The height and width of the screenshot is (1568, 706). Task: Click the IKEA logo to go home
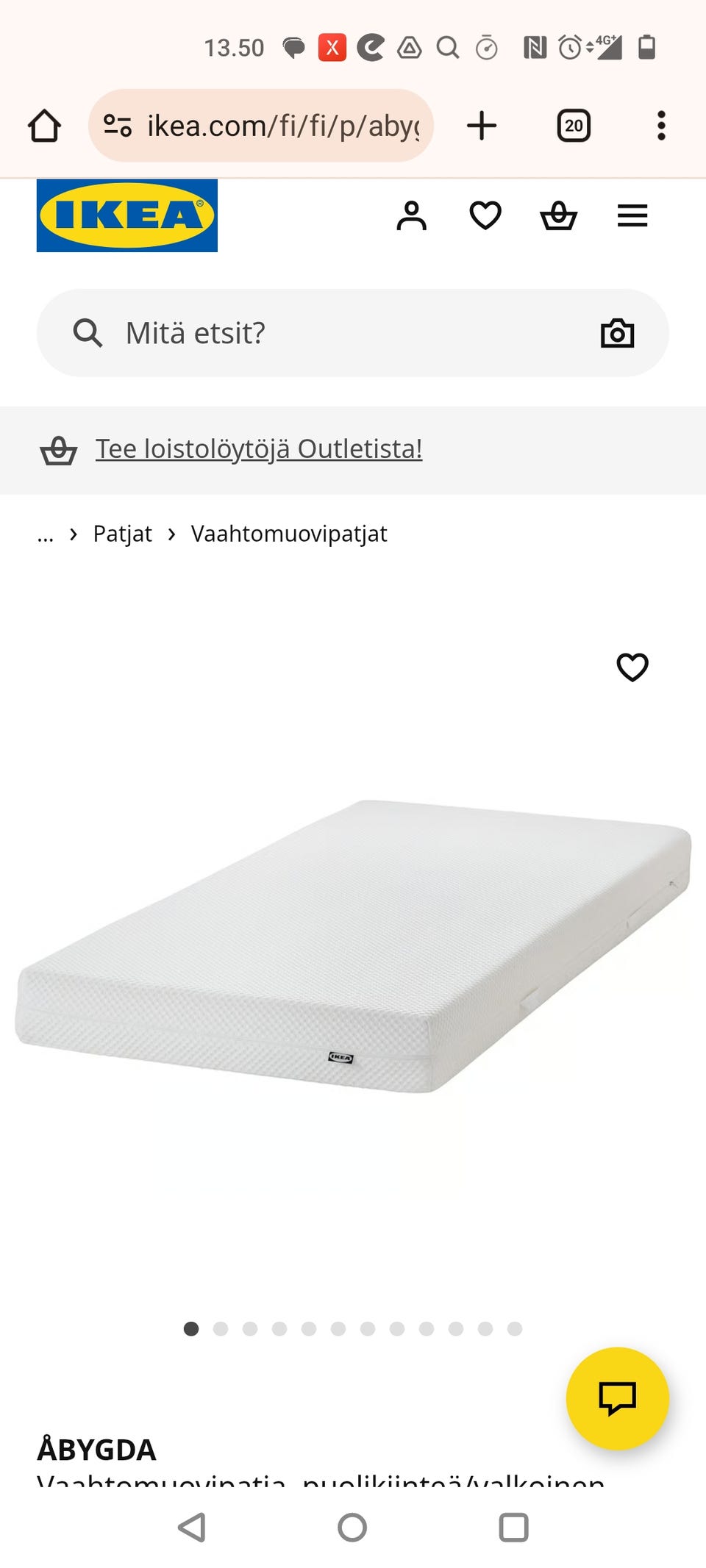(126, 215)
